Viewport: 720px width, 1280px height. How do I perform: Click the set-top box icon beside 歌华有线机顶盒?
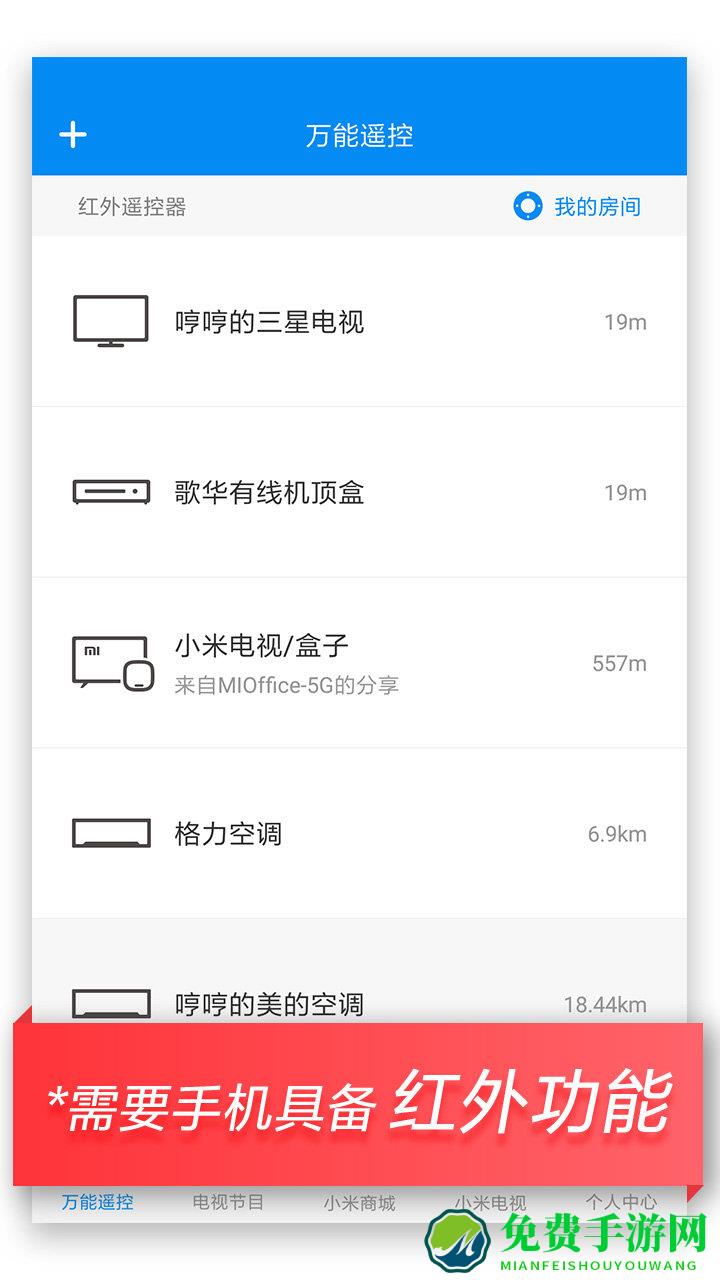(110, 491)
